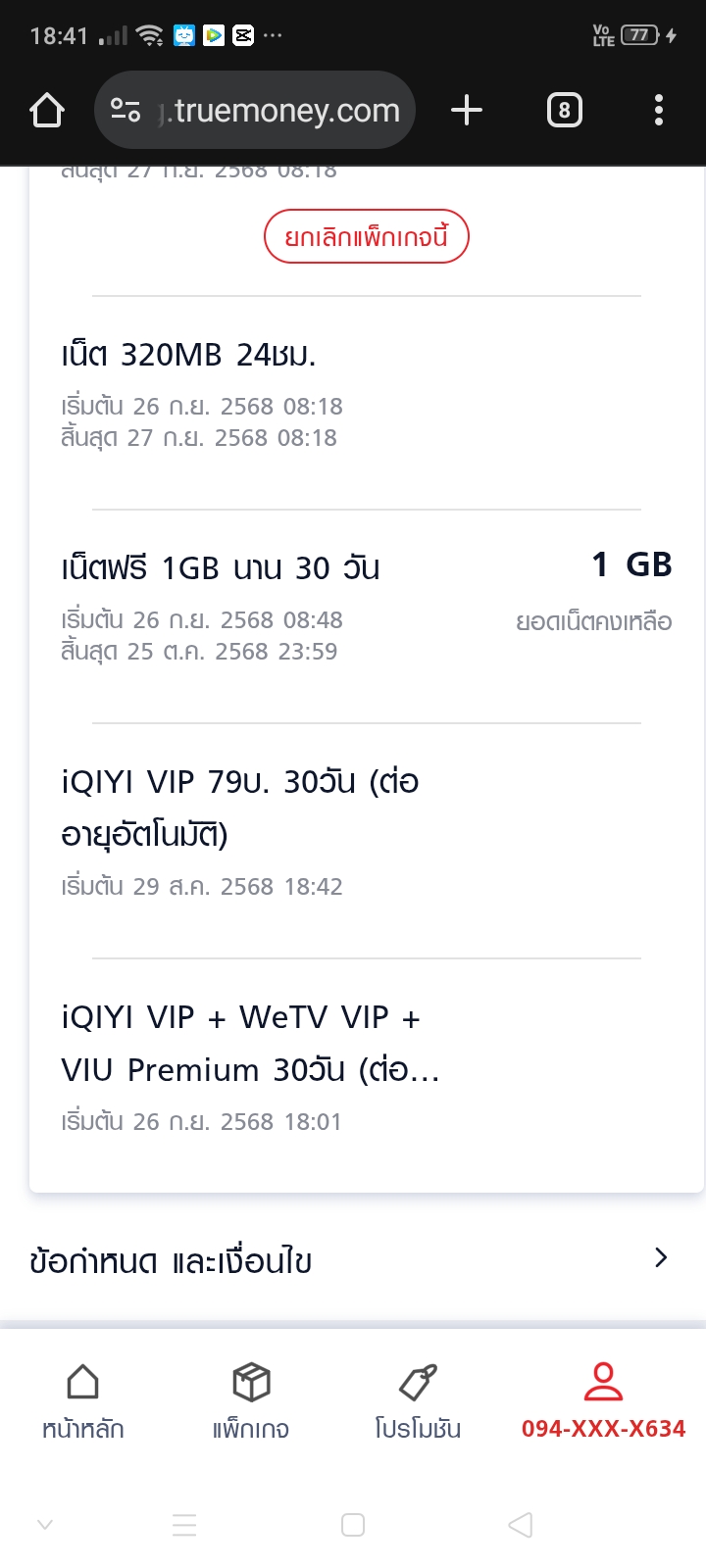Open the tab switcher showing 8 tabs
The width and height of the screenshot is (706, 1568).
(564, 111)
